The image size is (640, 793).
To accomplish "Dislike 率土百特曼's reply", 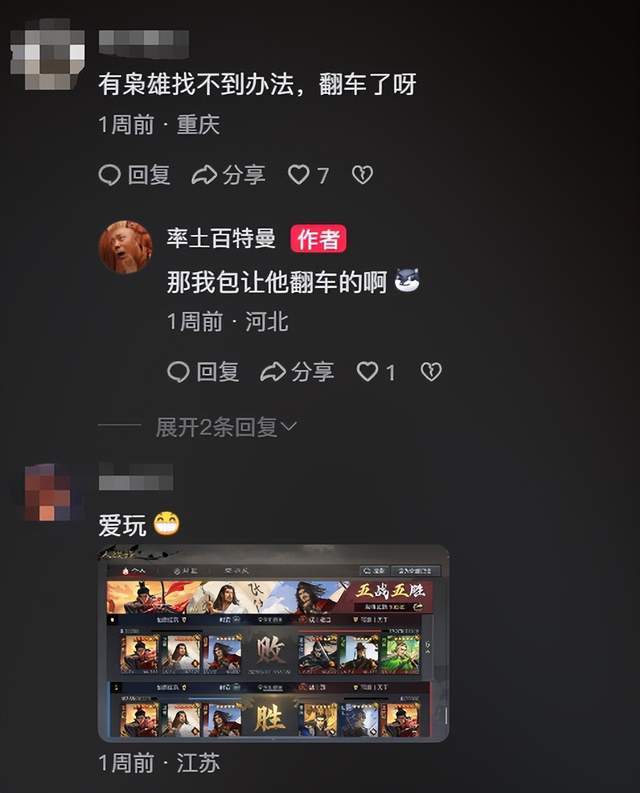I will (x=430, y=372).
